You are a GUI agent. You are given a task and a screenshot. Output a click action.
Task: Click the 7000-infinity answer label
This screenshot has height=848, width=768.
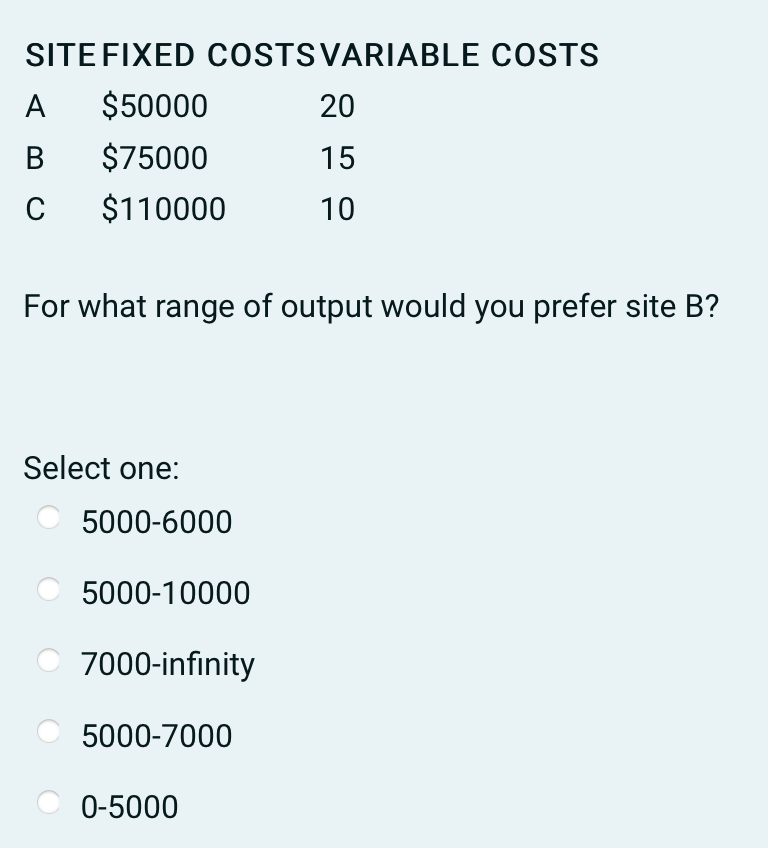168,664
